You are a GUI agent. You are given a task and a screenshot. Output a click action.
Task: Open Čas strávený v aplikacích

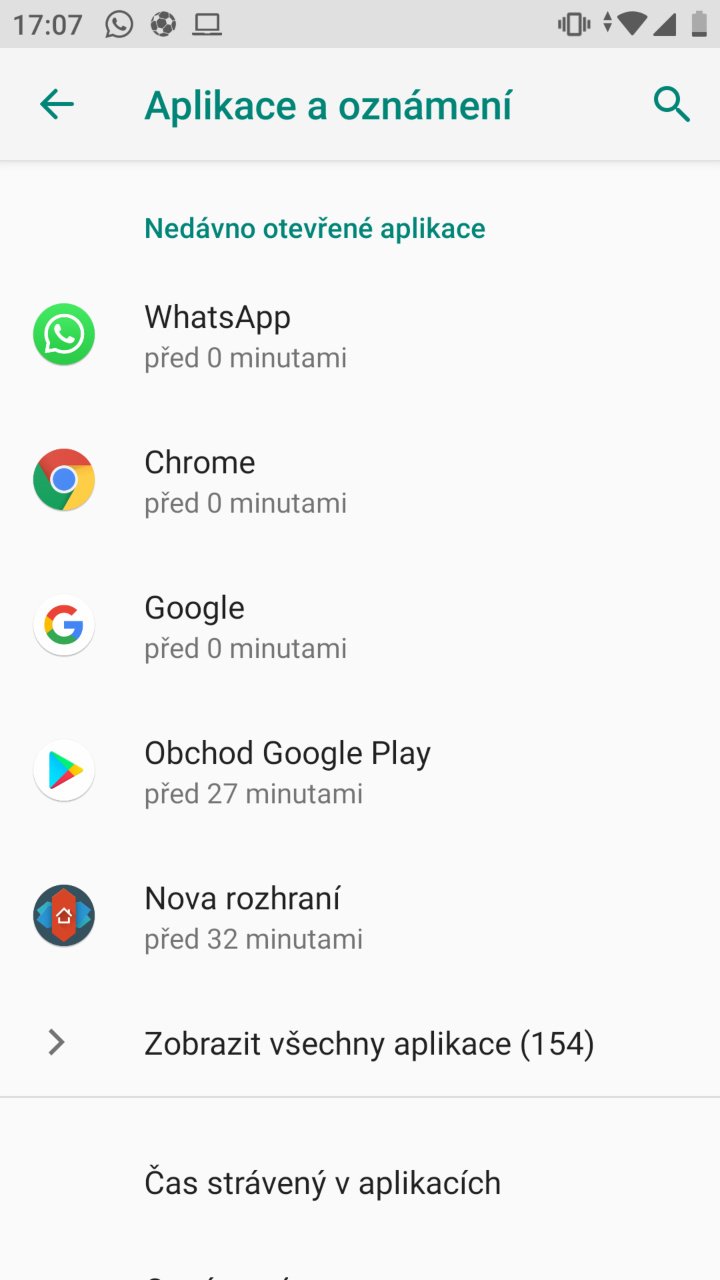click(x=360, y=1183)
